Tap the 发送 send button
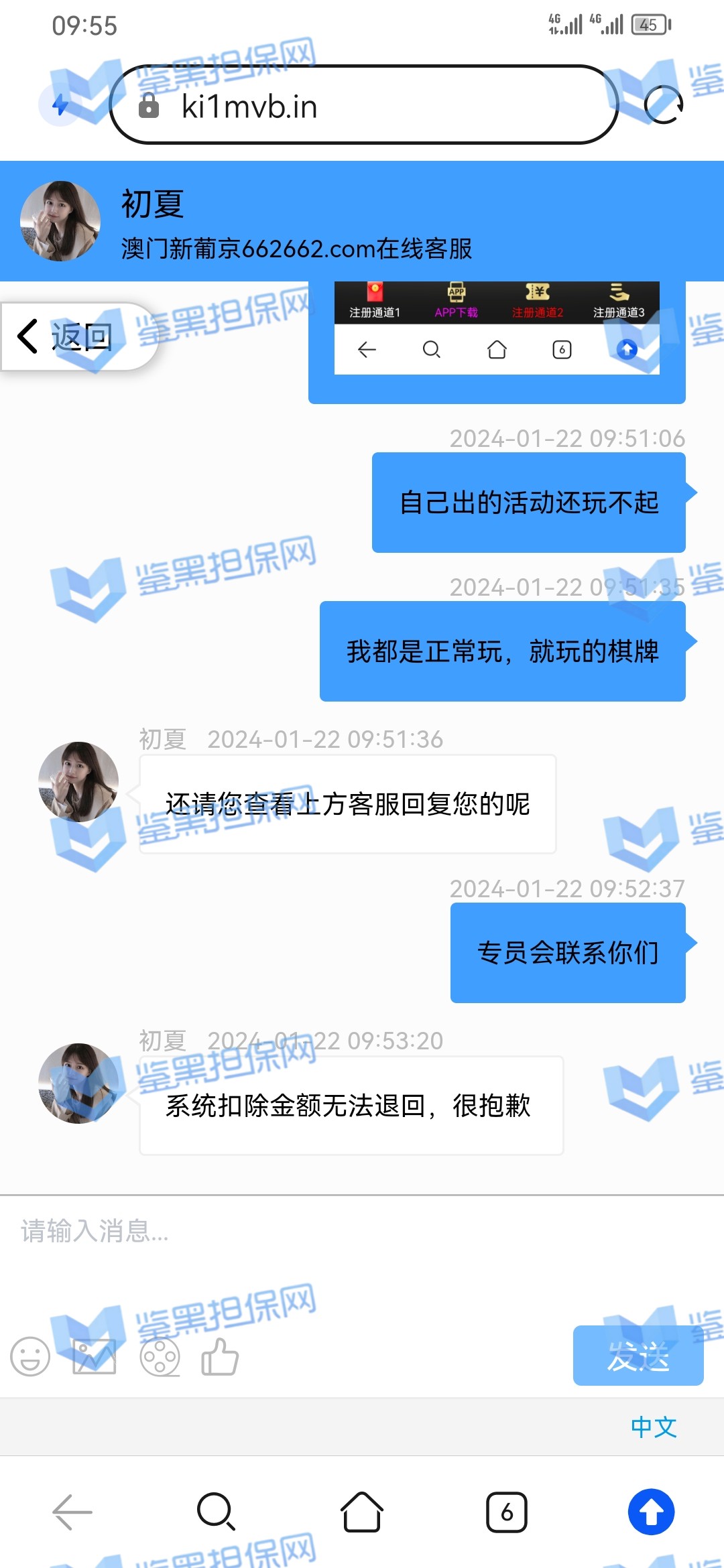This screenshot has width=724, height=1568. tap(638, 1356)
